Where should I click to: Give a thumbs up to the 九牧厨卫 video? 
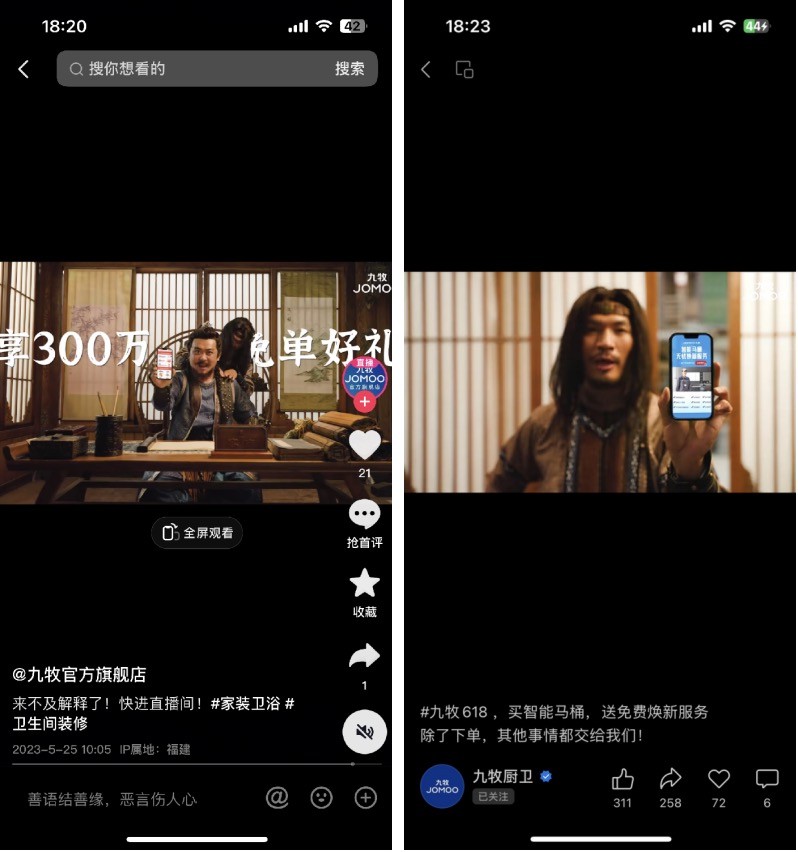point(623,779)
